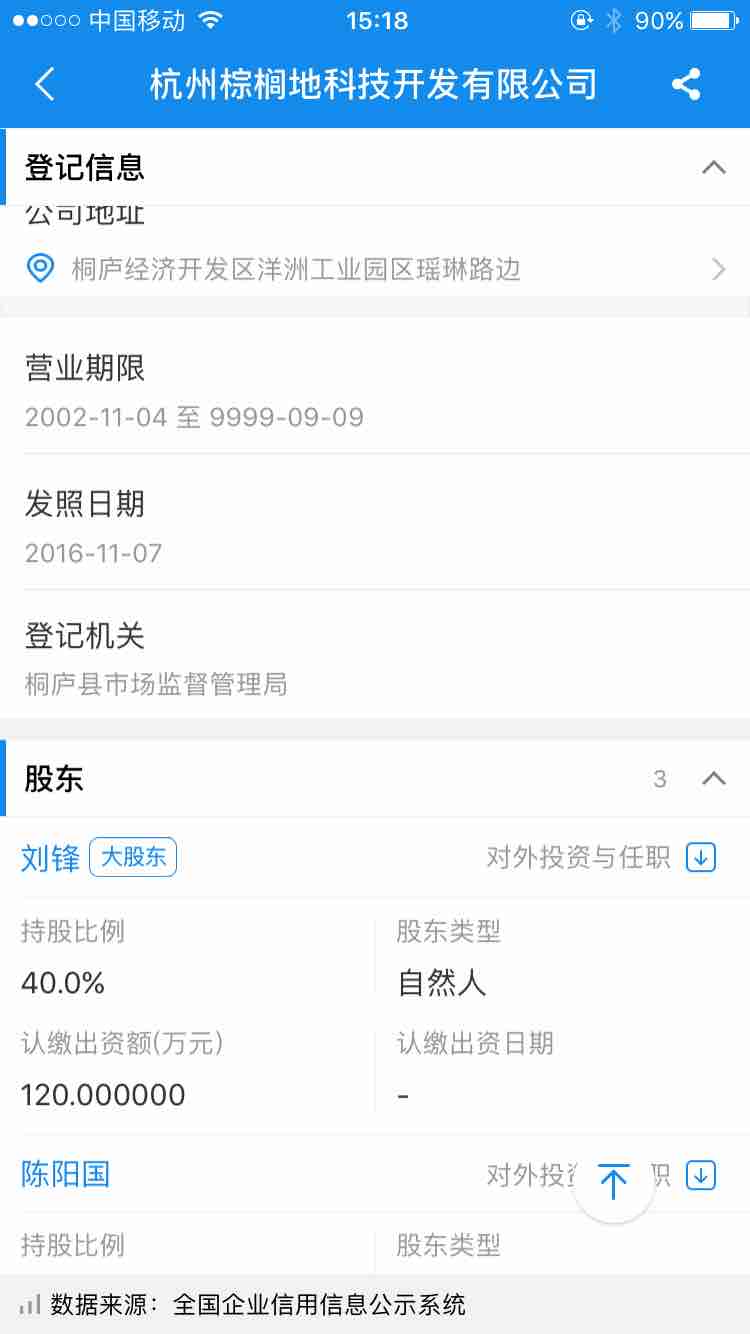
Task: Open shareholder 刘锋's profile link
Action: click(x=50, y=858)
